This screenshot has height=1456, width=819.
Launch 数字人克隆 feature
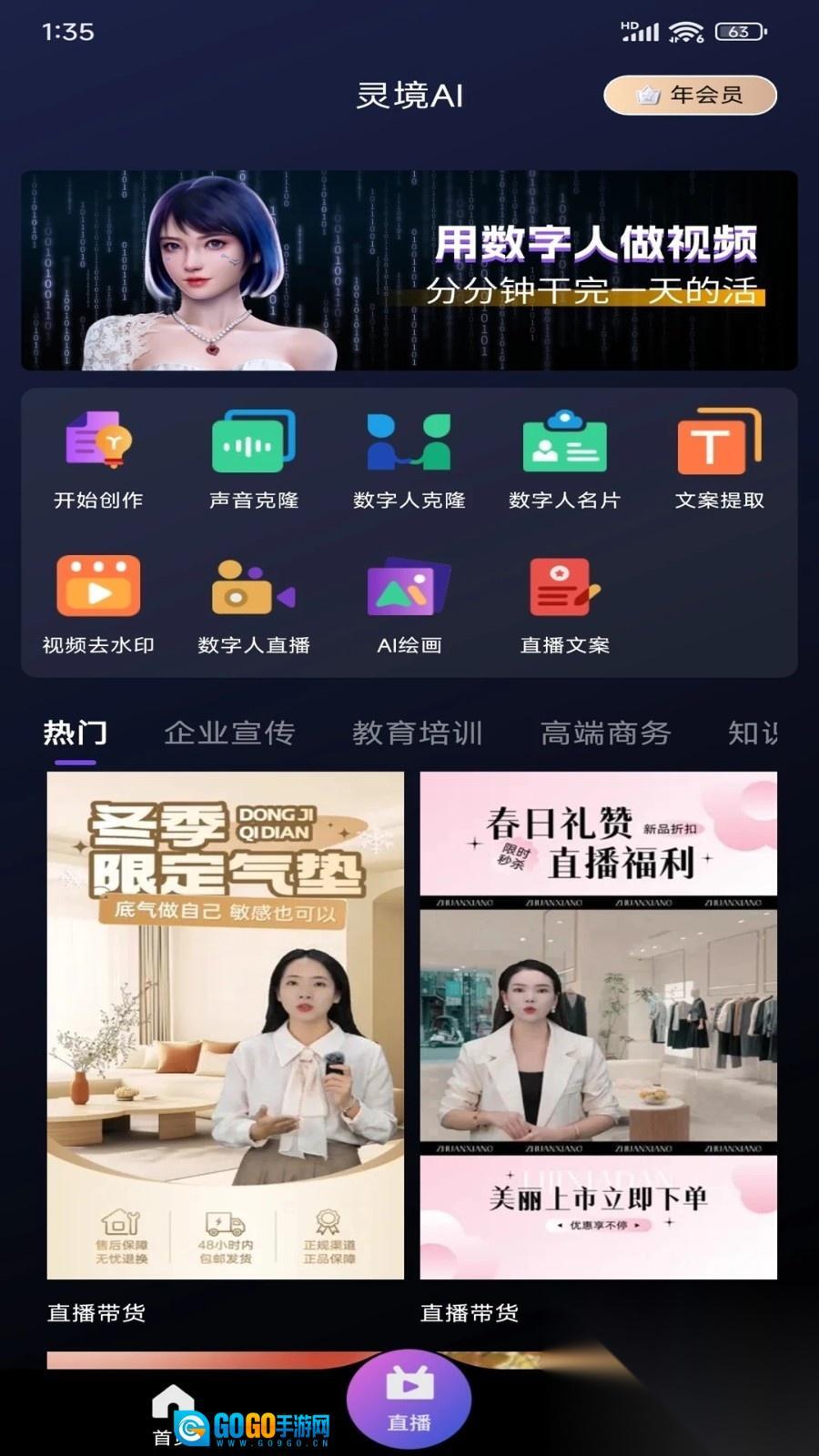(409, 461)
